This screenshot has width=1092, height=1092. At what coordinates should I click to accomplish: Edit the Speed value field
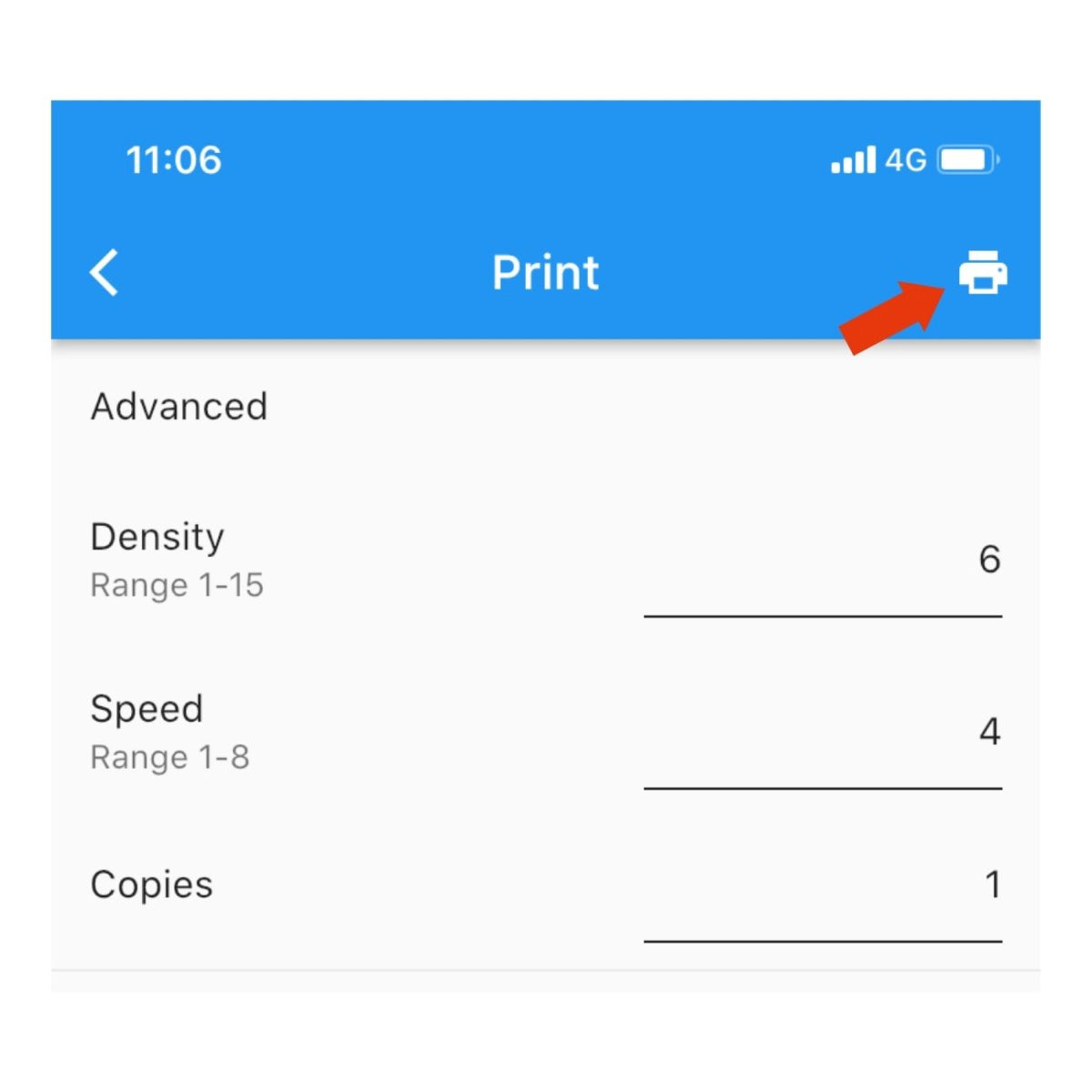[822, 733]
